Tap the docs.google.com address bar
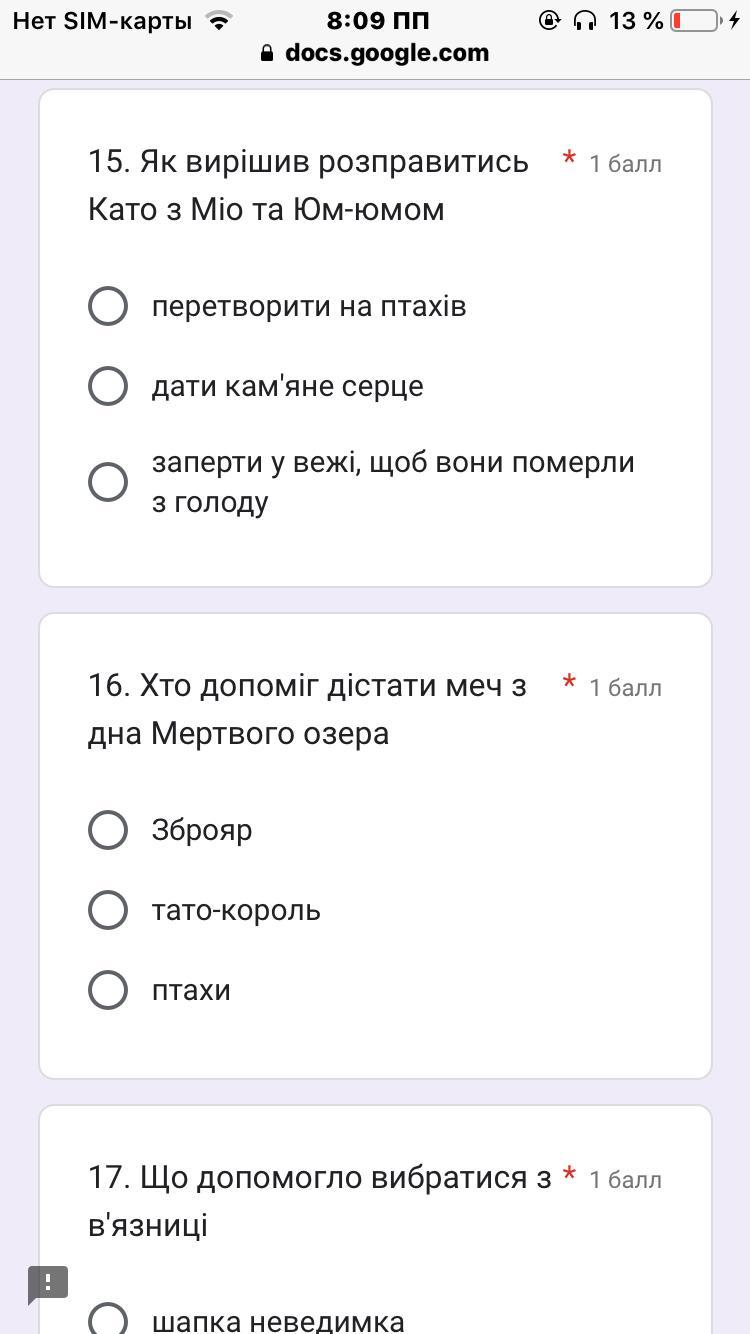The height and width of the screenshot is (1334, 750). [375, 53]
